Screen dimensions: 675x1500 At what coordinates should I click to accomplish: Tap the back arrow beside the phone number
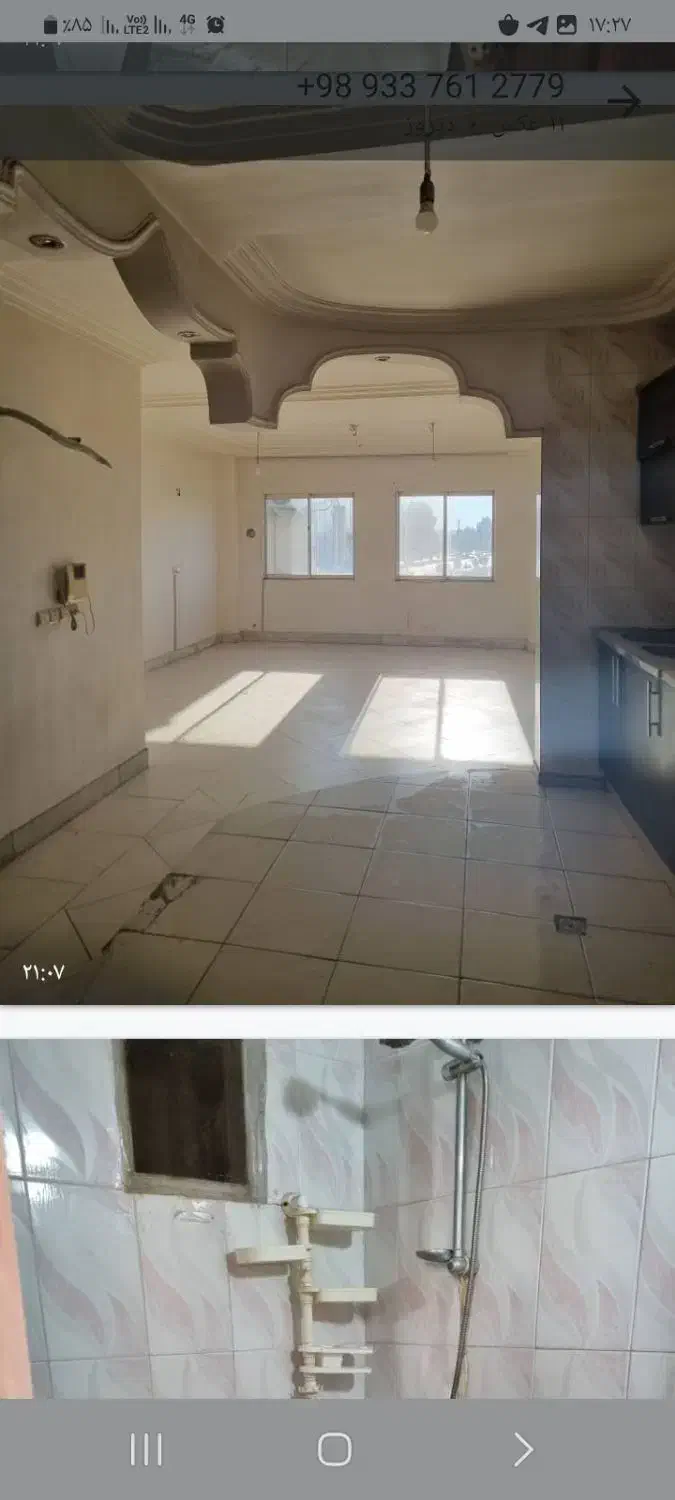pos(624,100)
